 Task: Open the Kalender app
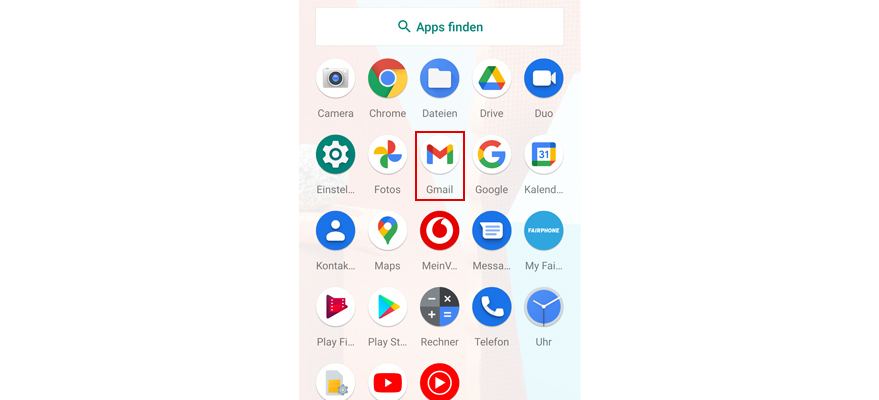(x=543, y=155)
